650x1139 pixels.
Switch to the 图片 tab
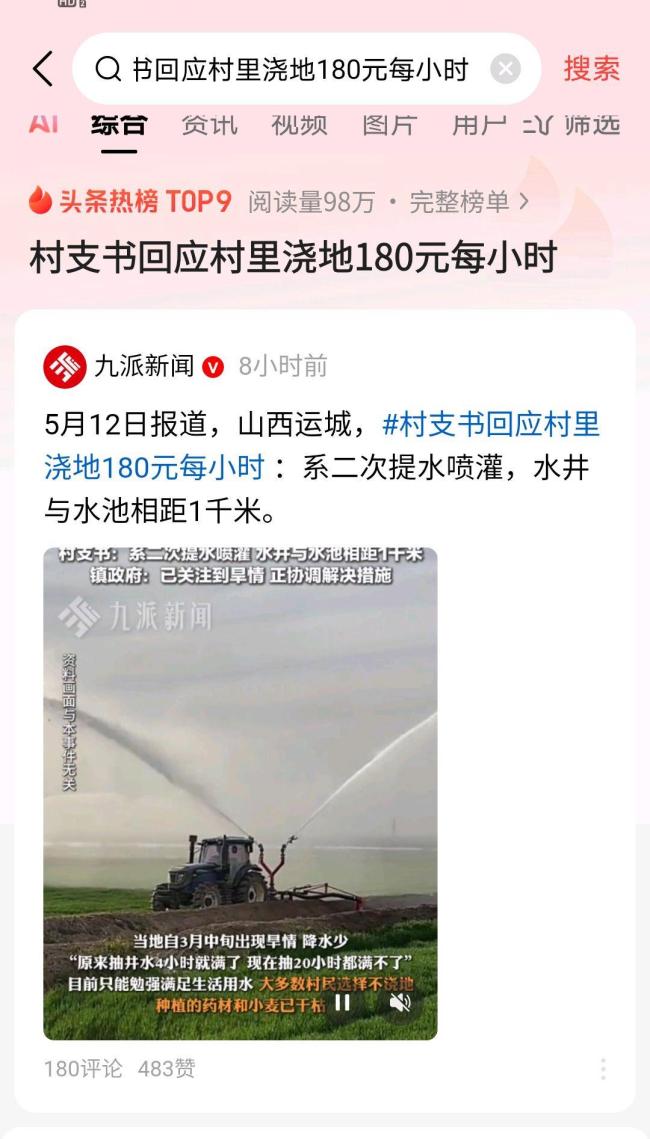click(390, 125)
